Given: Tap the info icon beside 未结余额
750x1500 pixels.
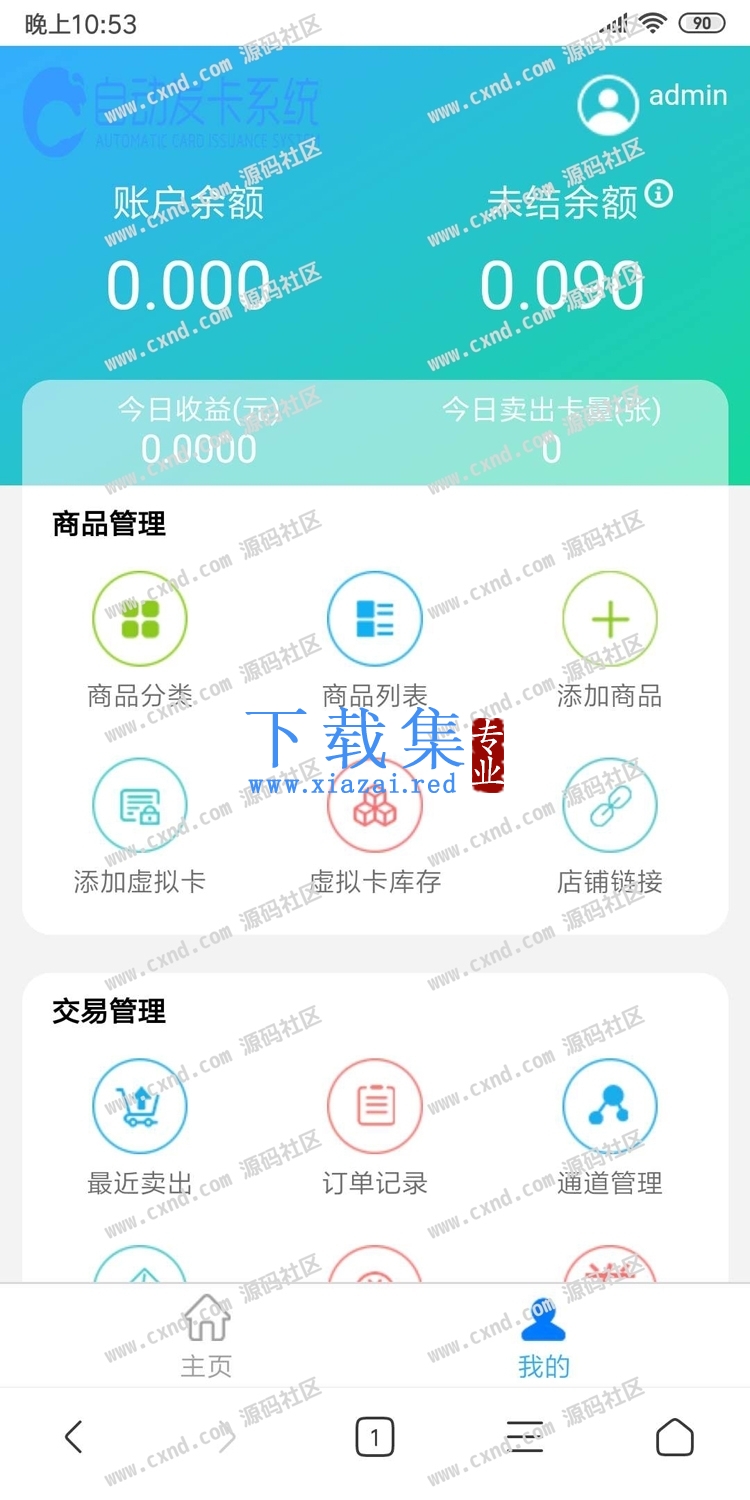Looking at the screenshot, I should pyautogui.click(x=659, y=193).
